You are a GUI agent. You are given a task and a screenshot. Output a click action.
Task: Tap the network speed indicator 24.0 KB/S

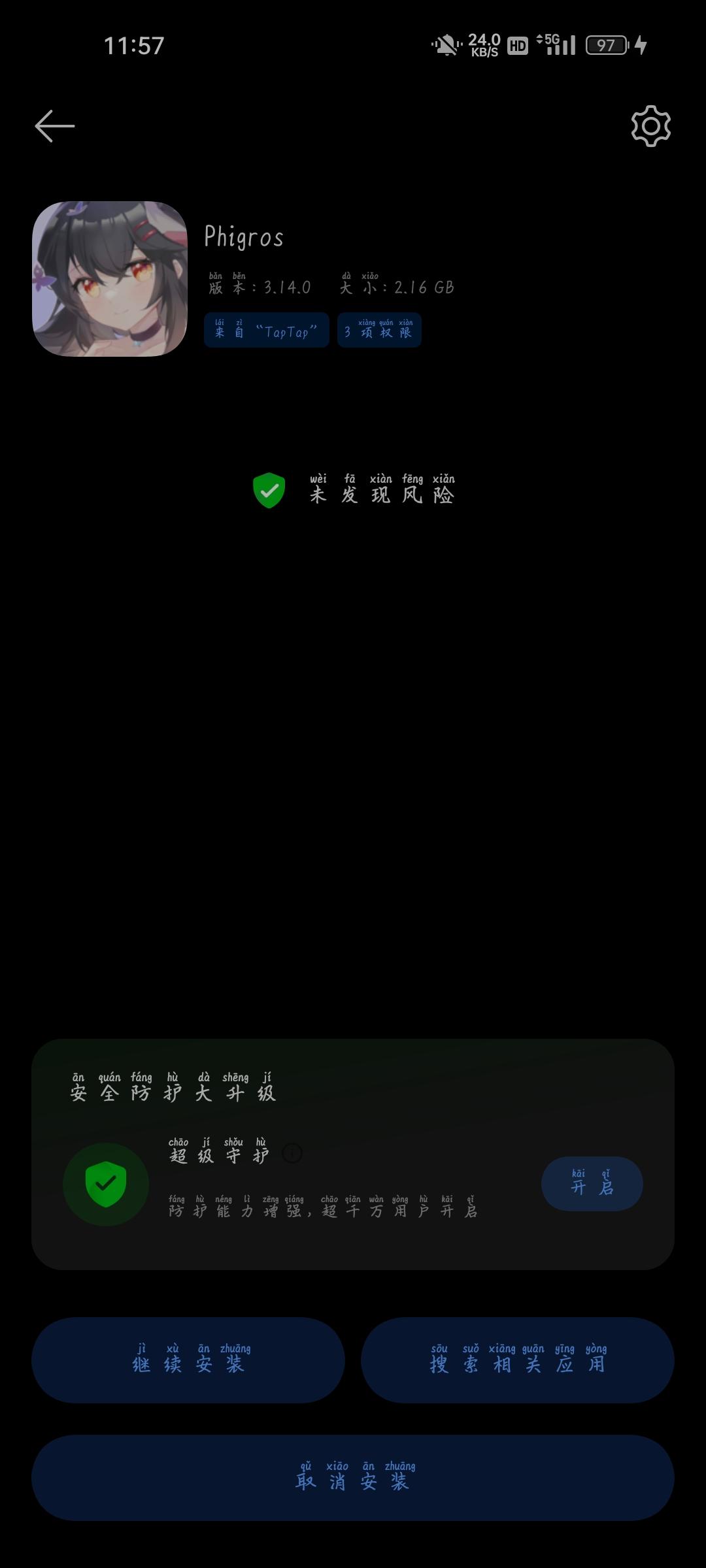tap(484, 44)
